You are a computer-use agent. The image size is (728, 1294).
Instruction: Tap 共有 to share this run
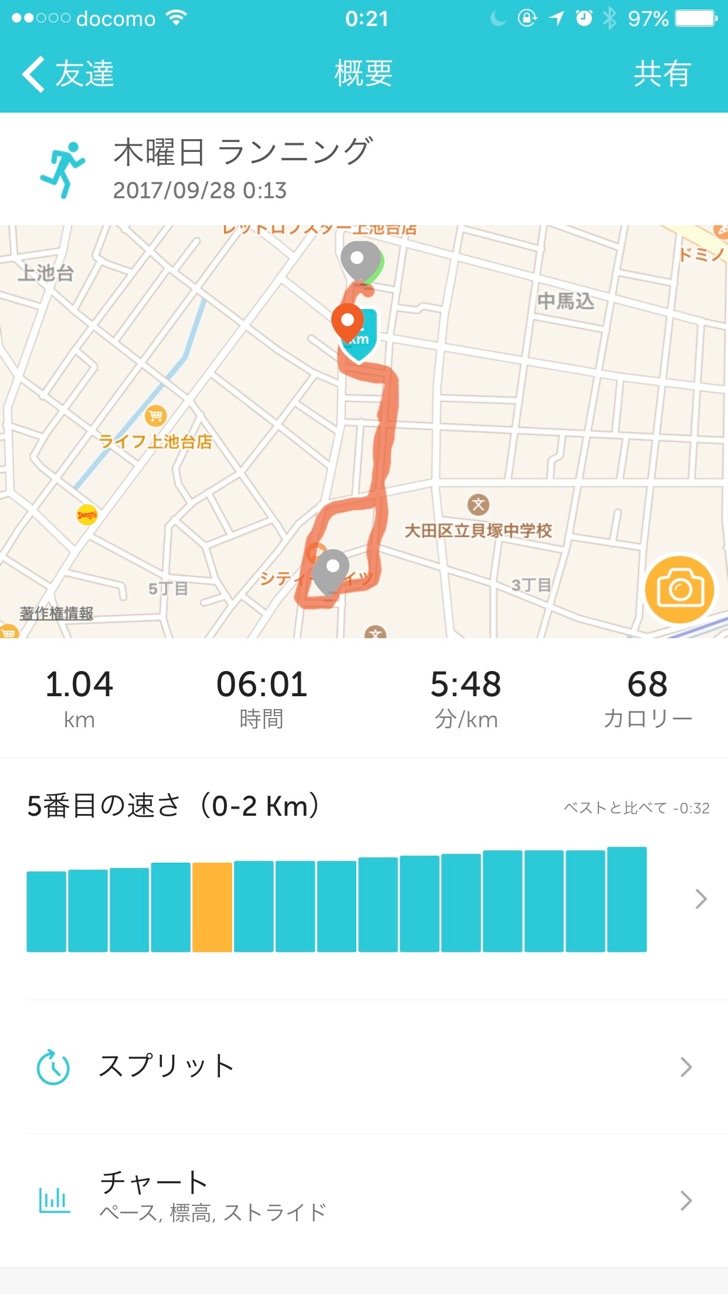662,74
